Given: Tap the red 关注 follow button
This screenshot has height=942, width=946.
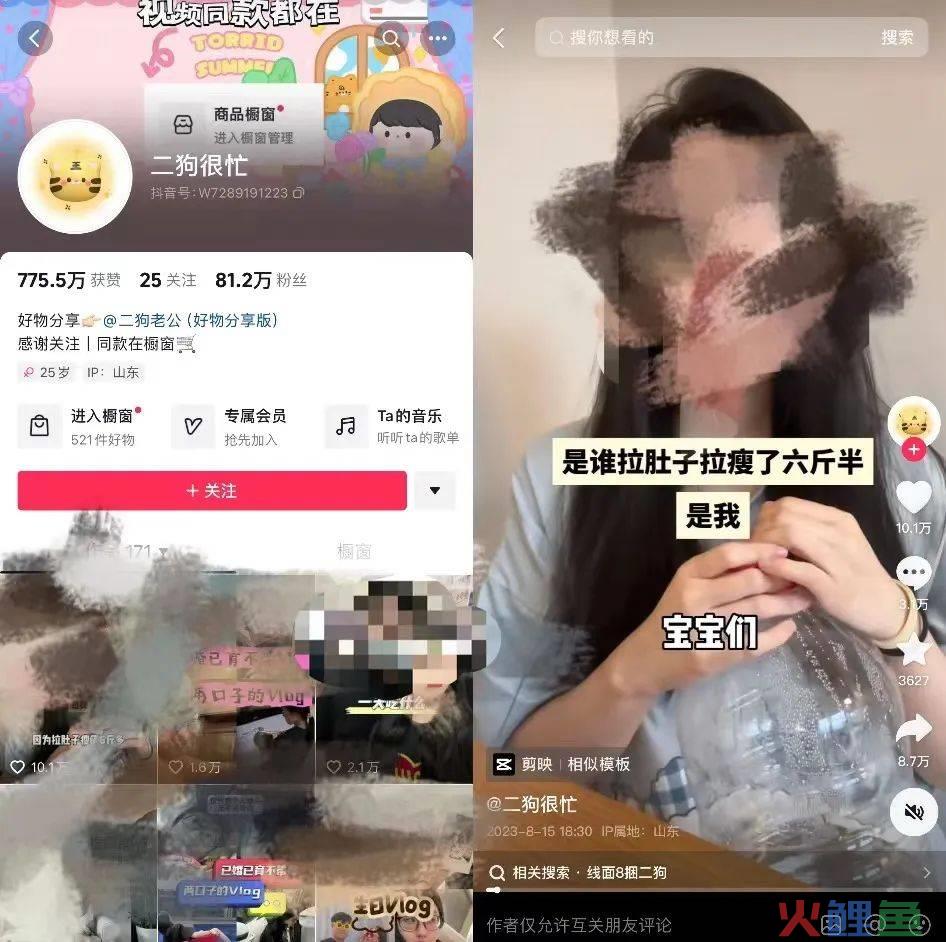Looking at the screenshot, I should tap(212, 491).
